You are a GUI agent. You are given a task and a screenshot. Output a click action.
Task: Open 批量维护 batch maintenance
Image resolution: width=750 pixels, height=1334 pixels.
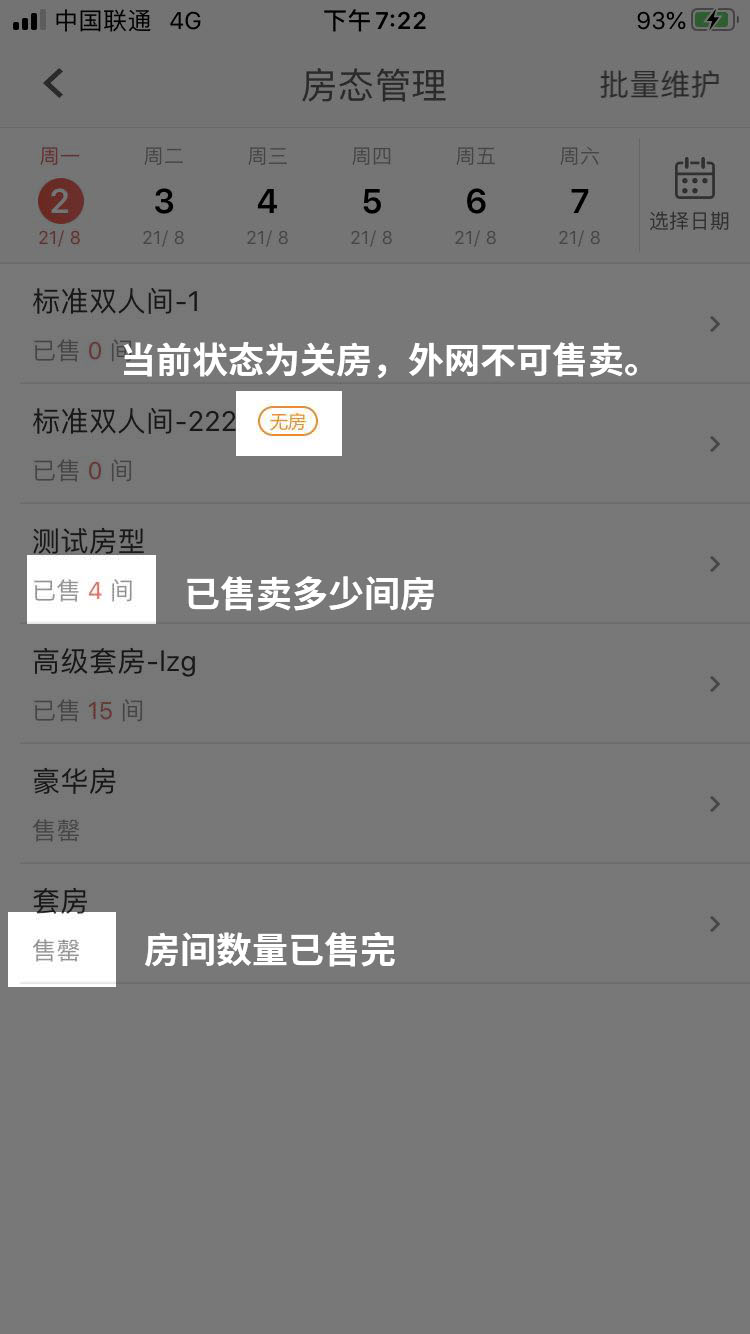[659, 85]
